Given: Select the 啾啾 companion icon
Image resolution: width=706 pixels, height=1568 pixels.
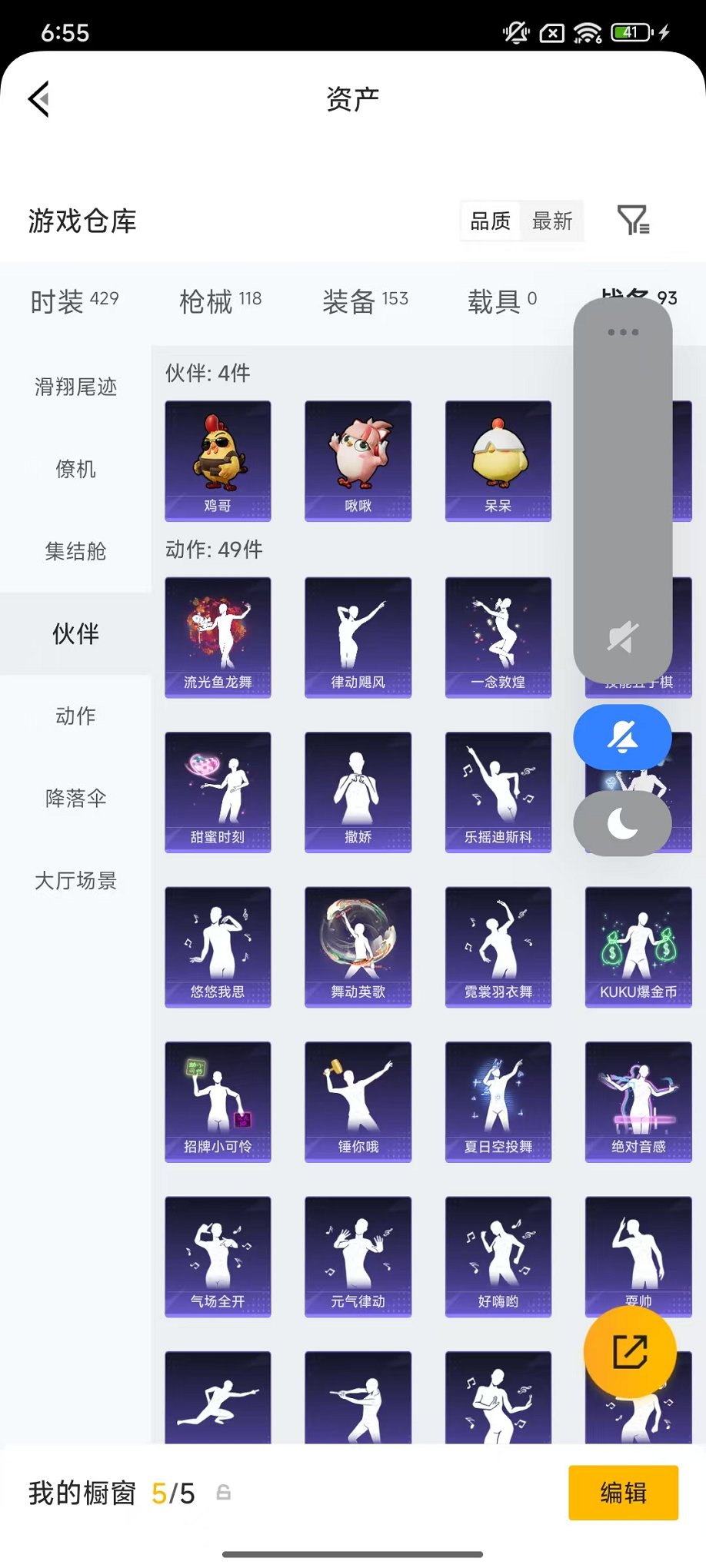Looking at the screenshot, I should click(358, 460).
